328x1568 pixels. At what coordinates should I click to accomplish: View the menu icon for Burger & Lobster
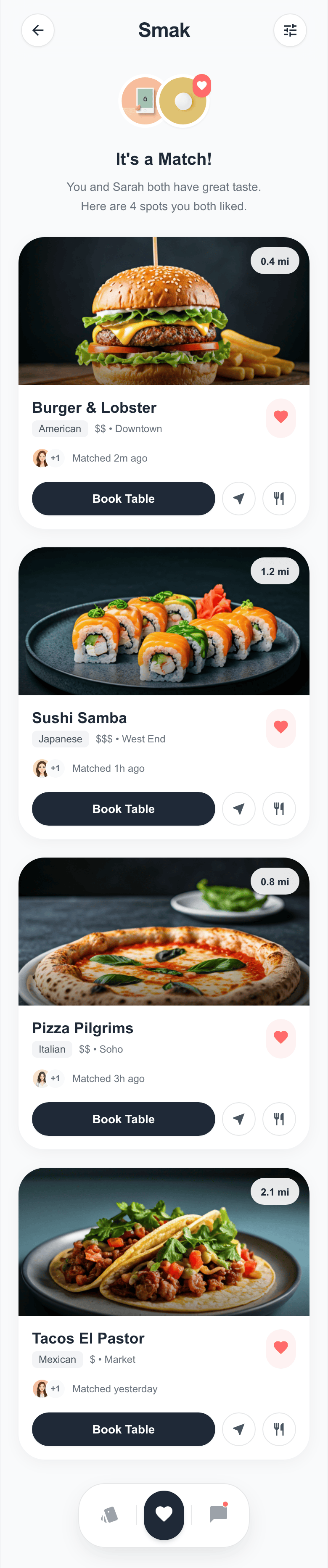coord(279,499)
